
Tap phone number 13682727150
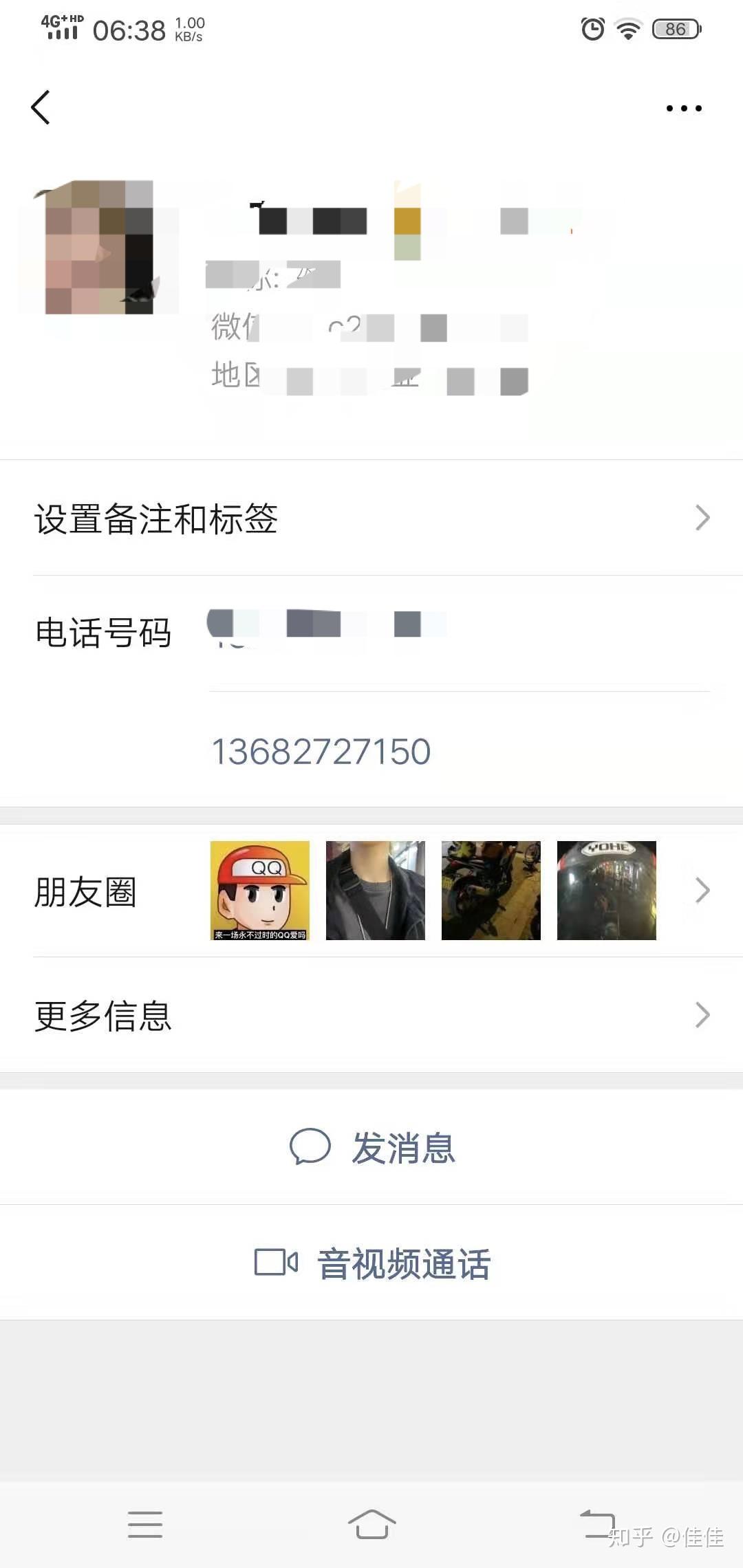click(x=321, y=752)
